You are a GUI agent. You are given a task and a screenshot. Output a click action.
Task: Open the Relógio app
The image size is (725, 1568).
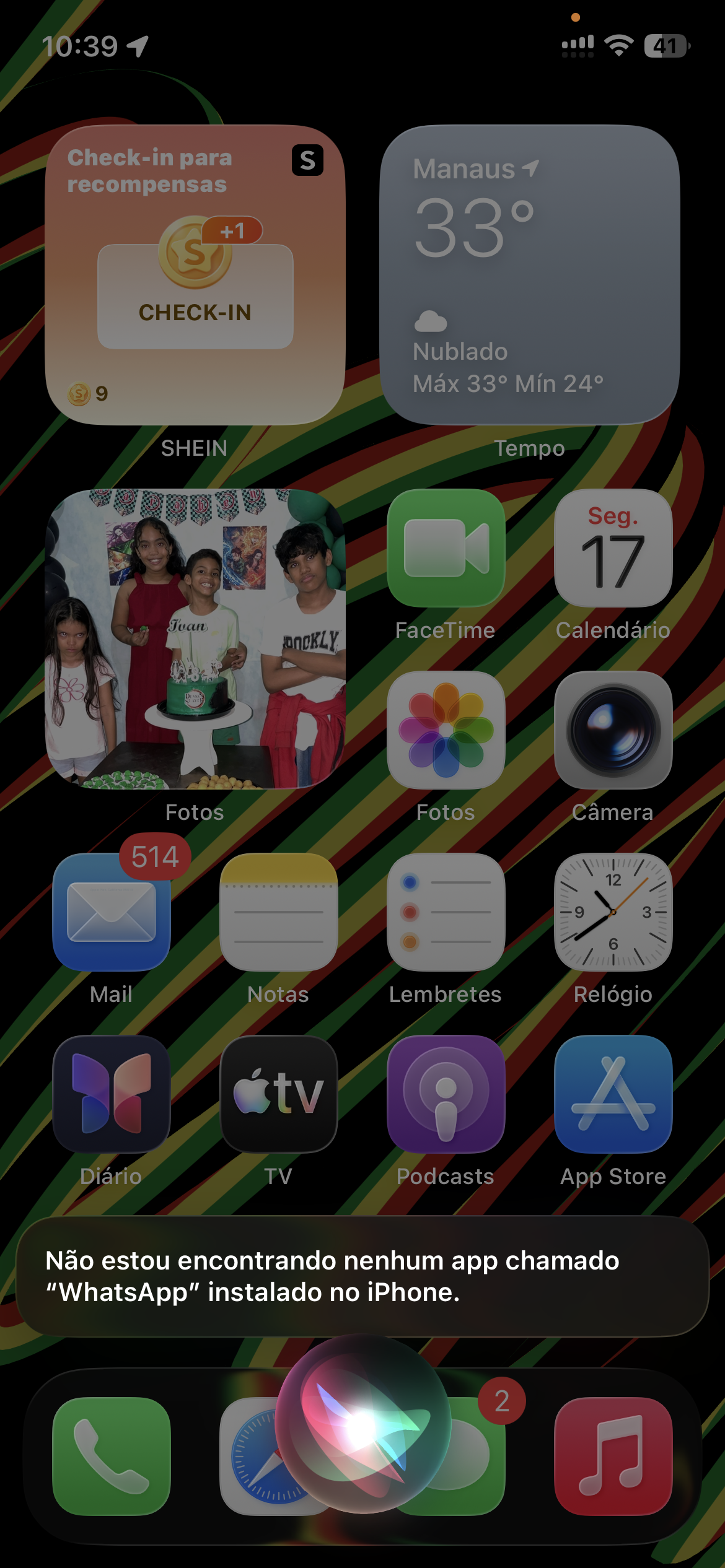613,912
